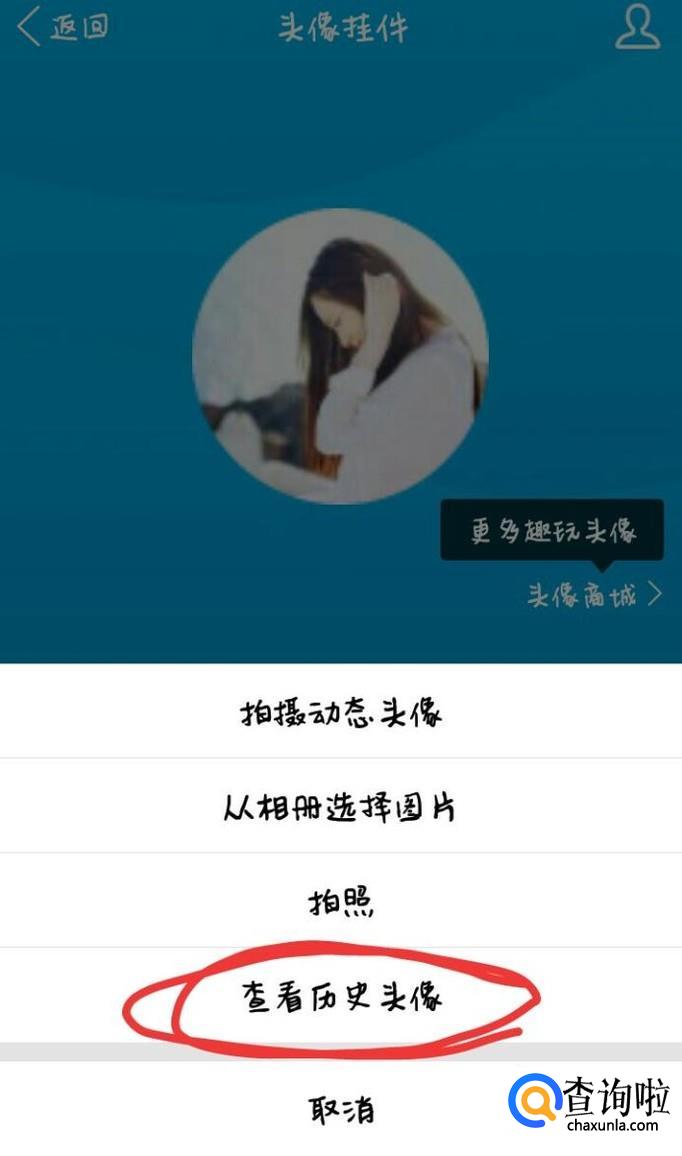Tap the circular avatar picture

click(x=340, y=356)
